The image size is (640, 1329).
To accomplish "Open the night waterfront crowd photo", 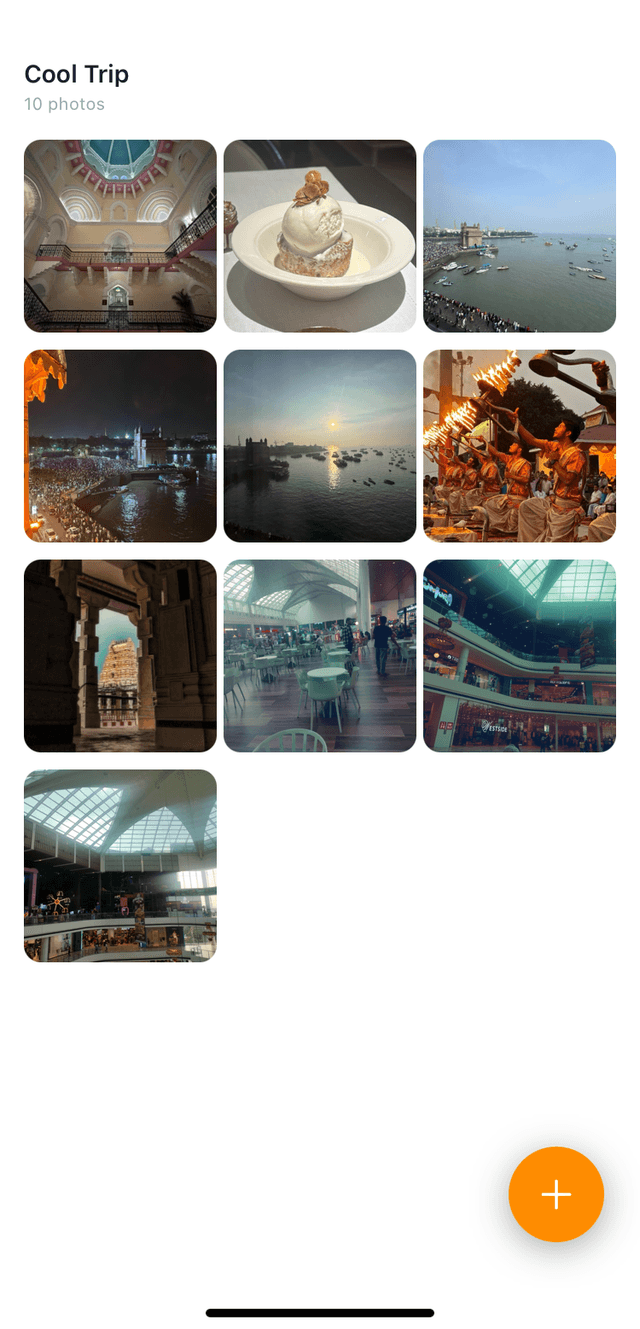I will click(x=120, y=446).
